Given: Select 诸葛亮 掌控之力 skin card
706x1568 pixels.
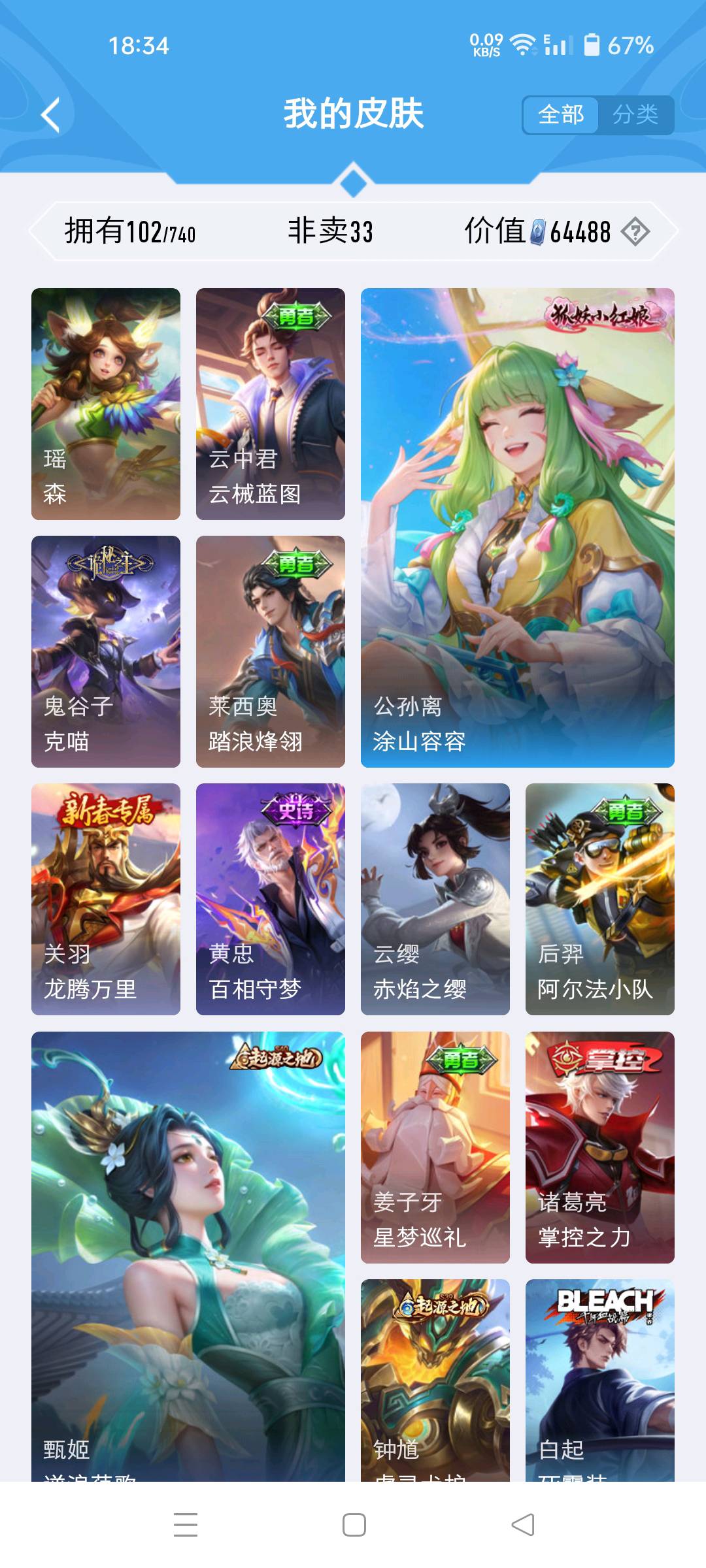Looking at the screenshot, I should [x=600, y=1147].
